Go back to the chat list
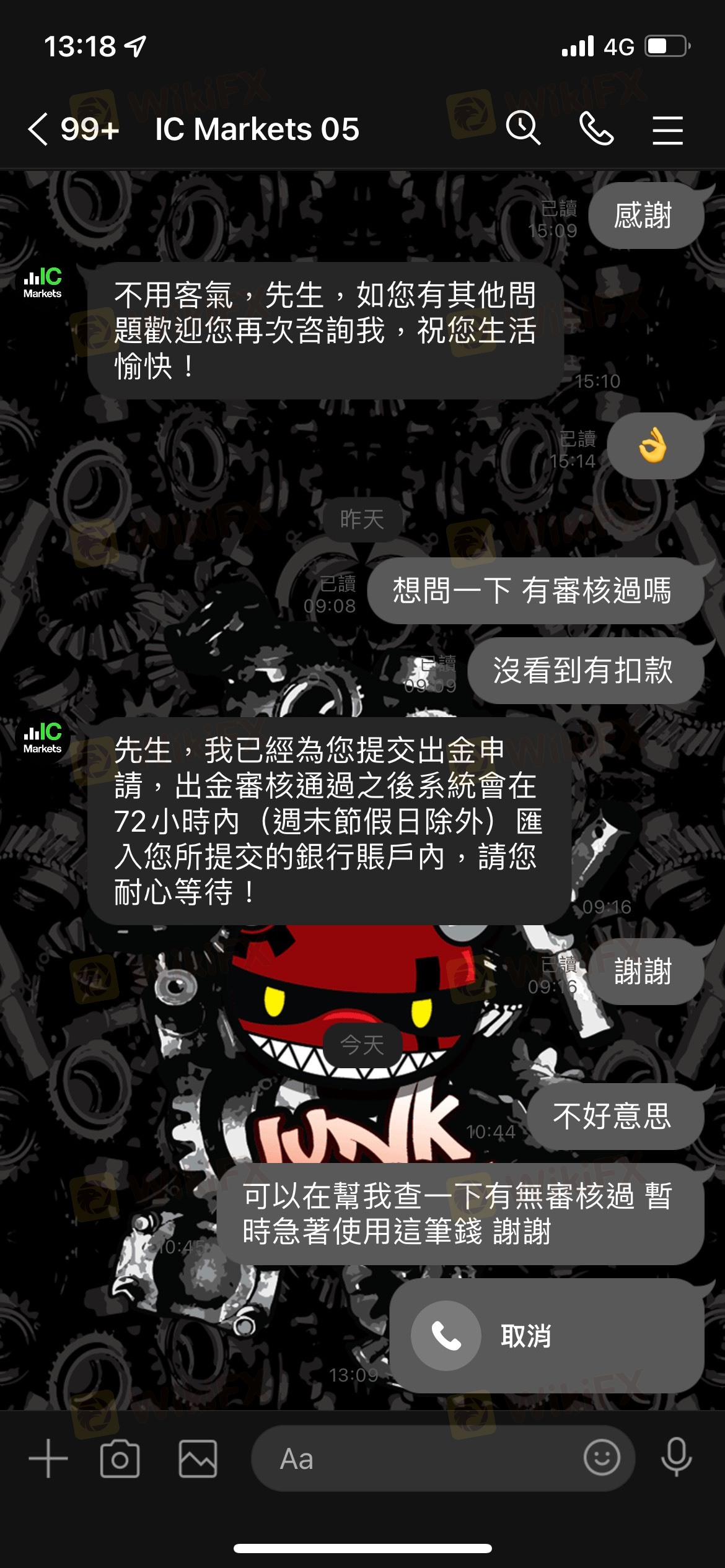The height and width of the screenshot is (1568, 725). pyautogui.click(x=38, y=129)
